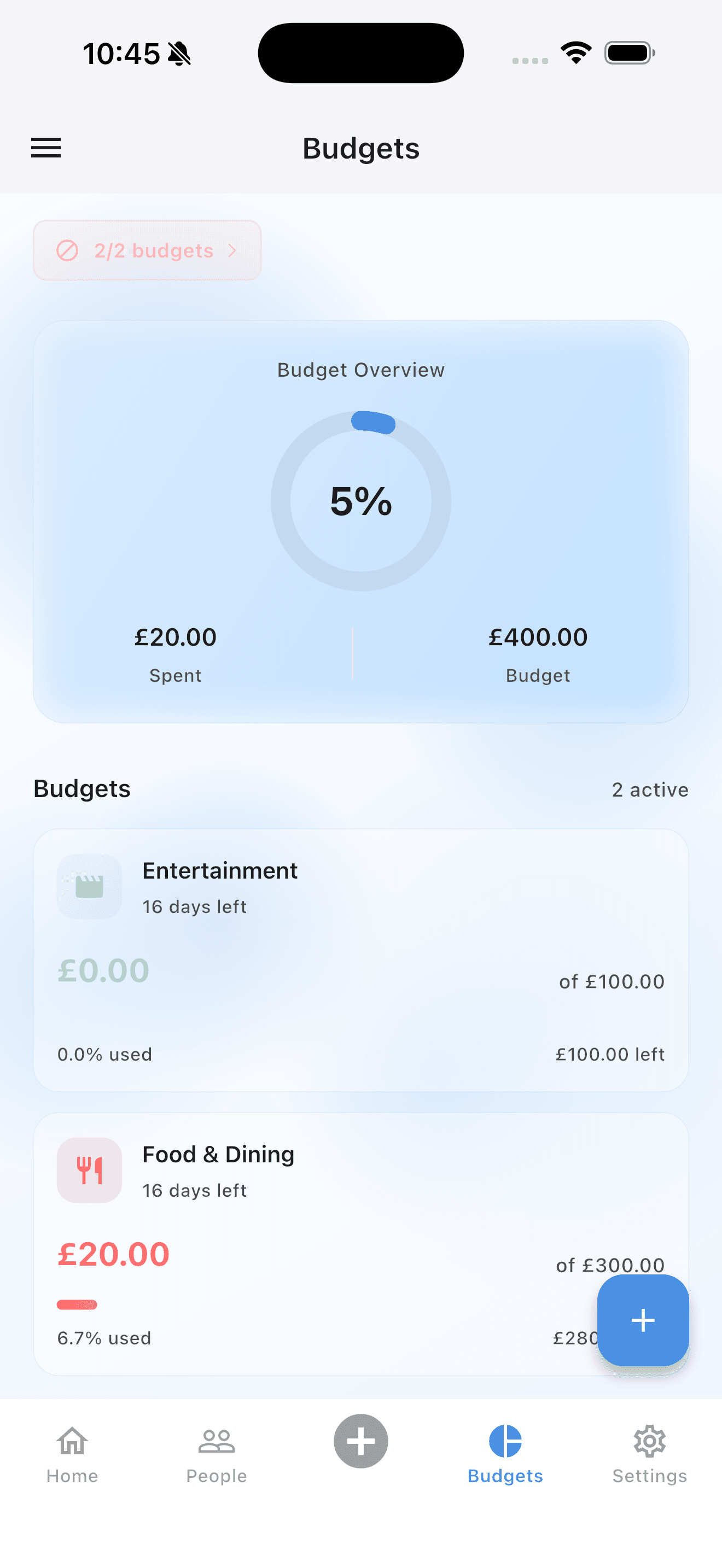Tap the blue floating plus button
Viewport: 722px width, 1568px height.
643,1320
